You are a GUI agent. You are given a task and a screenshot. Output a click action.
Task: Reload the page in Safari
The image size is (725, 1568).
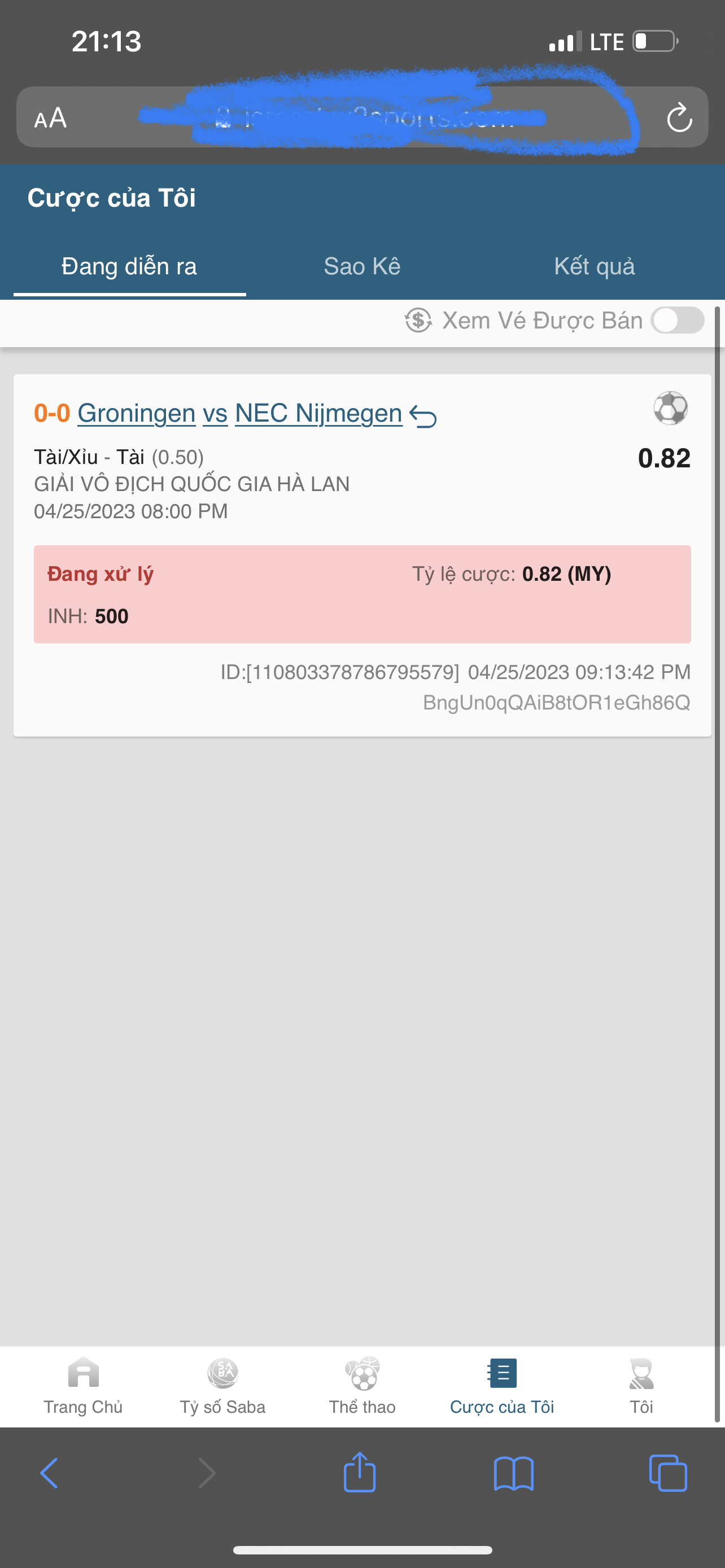click(x=679, y=117)
